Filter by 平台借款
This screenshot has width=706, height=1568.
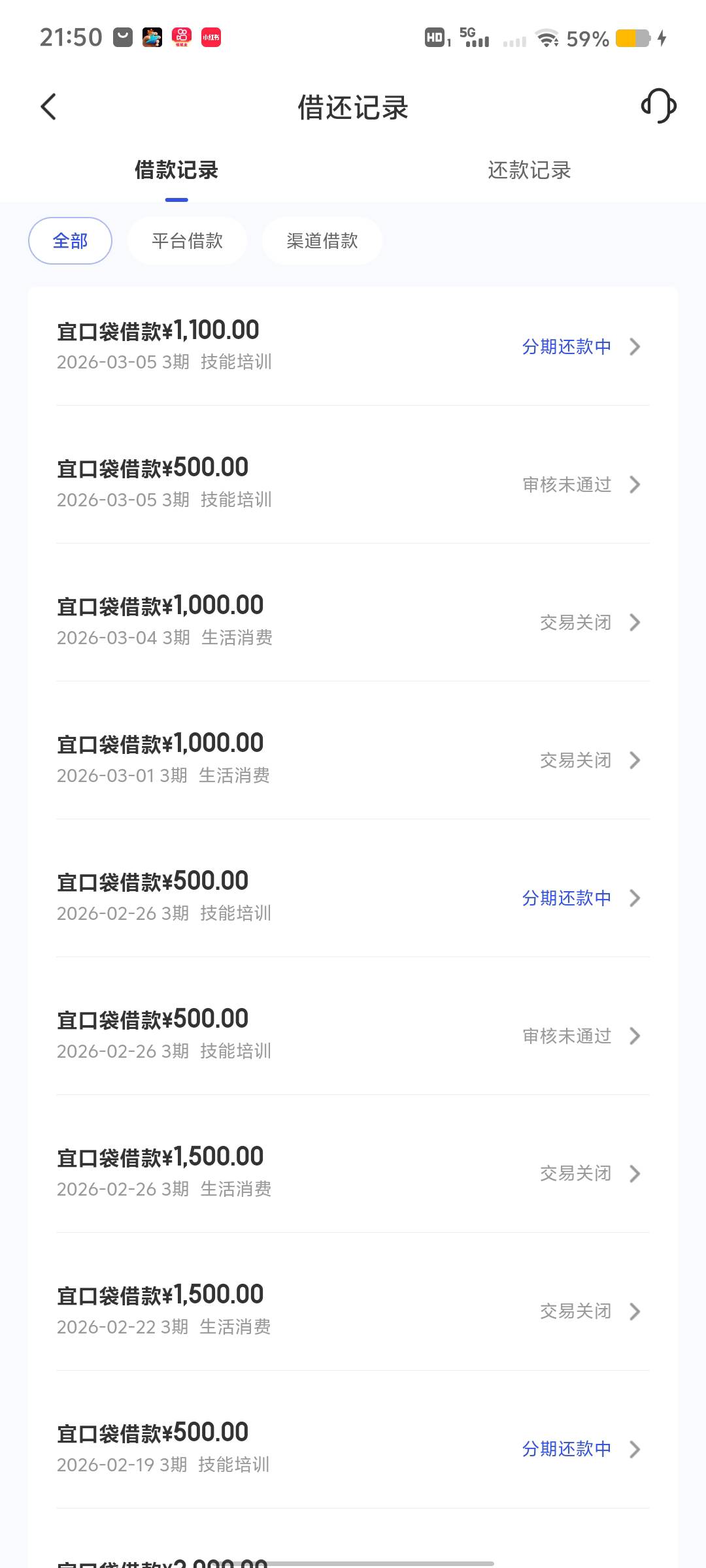click(x=187, y=240)
